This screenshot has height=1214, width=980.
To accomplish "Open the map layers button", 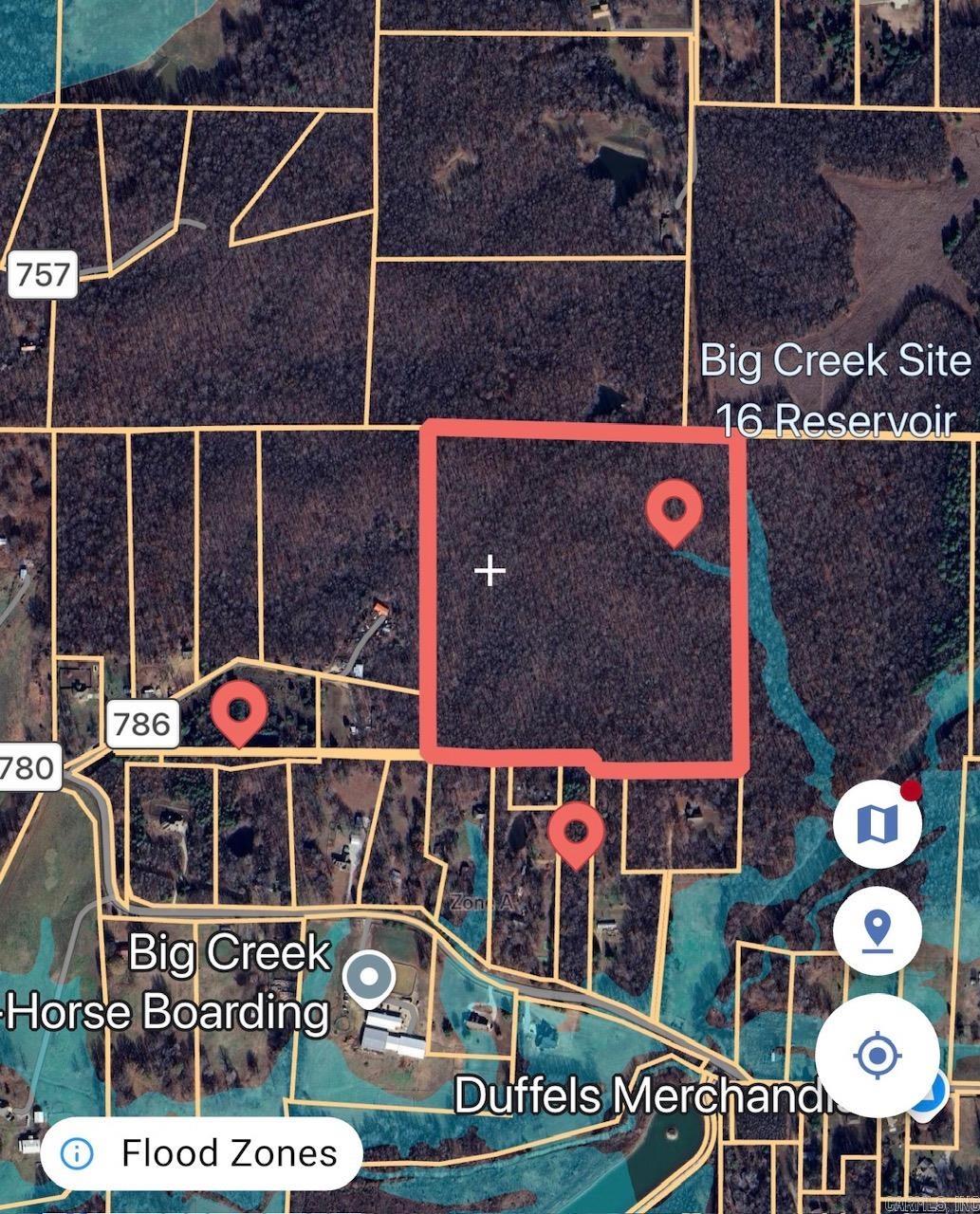I will (x=877, y=824).
